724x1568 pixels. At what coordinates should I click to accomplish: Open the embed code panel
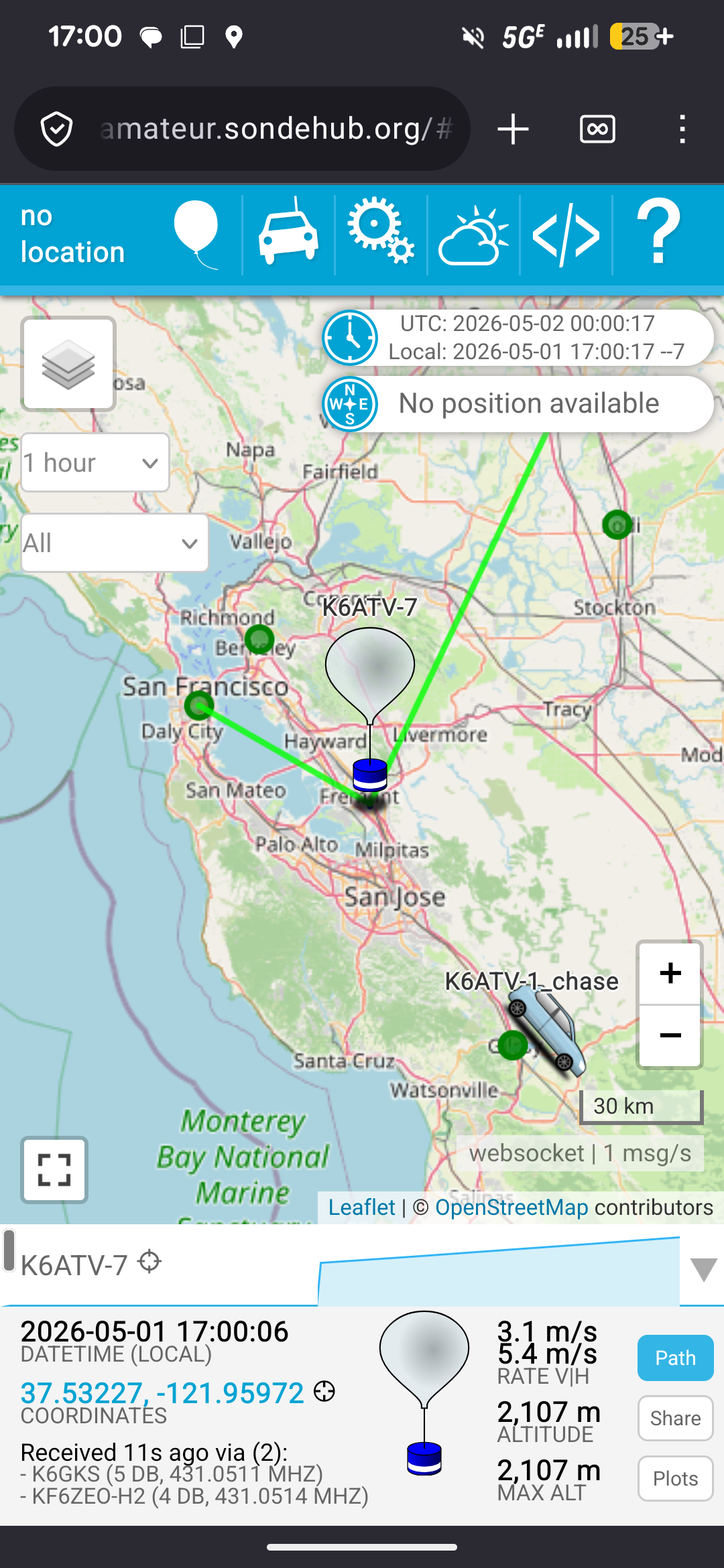pyautogui.click(x=566, y=235)
